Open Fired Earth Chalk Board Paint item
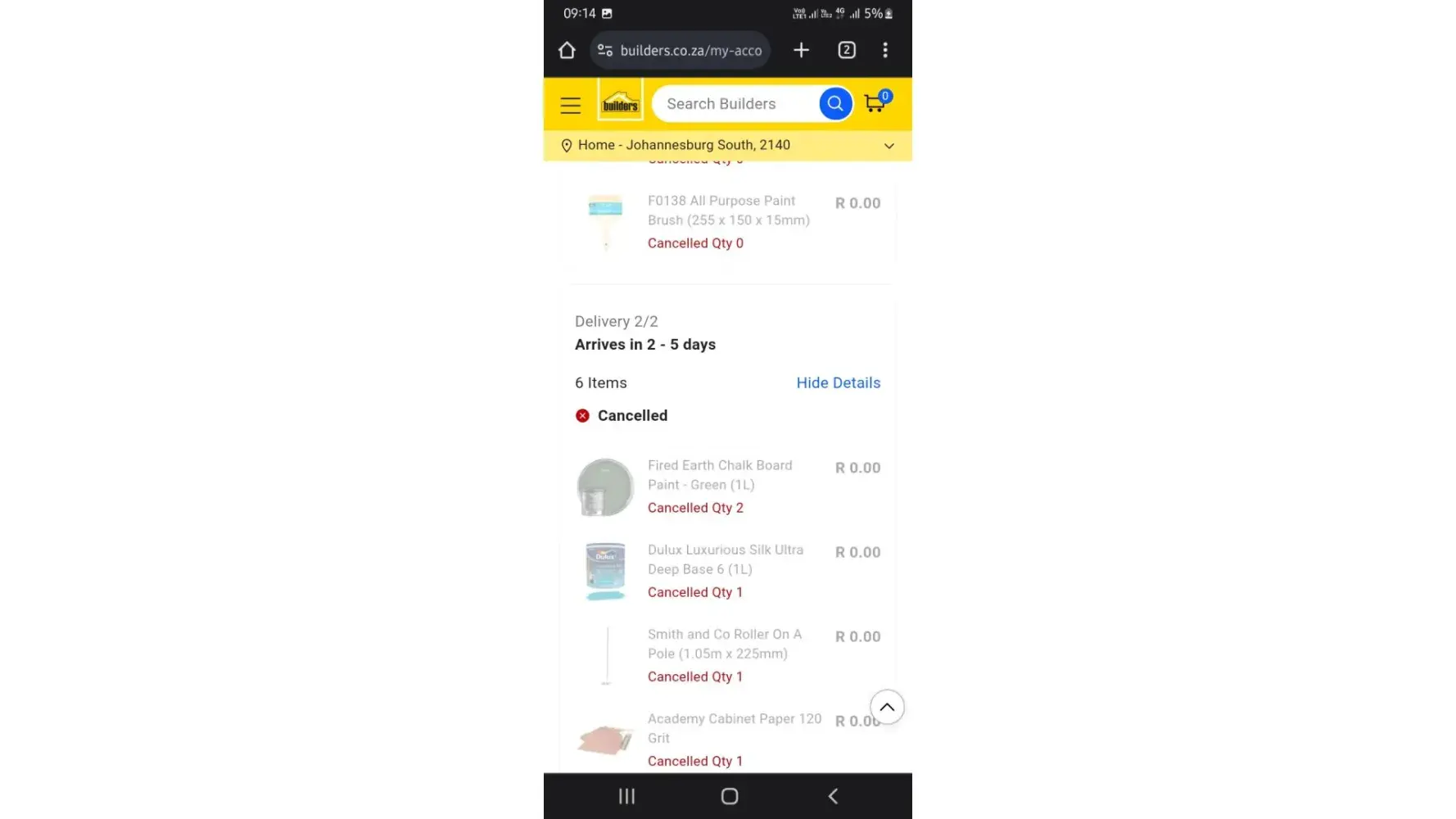Viewport: 1456px width, 819px height. [x=719, y=475]
